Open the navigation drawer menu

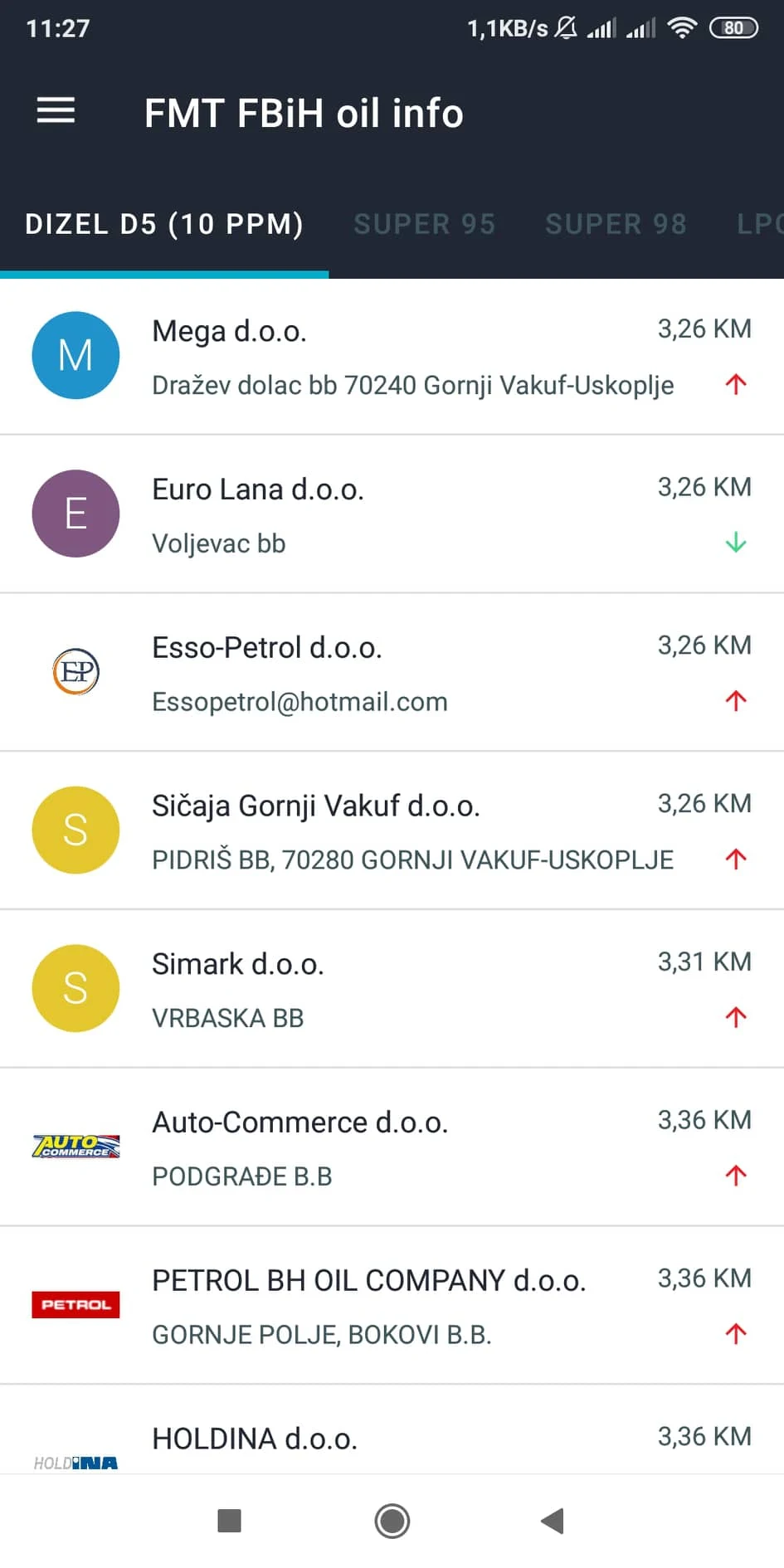[x=56, y=110]
